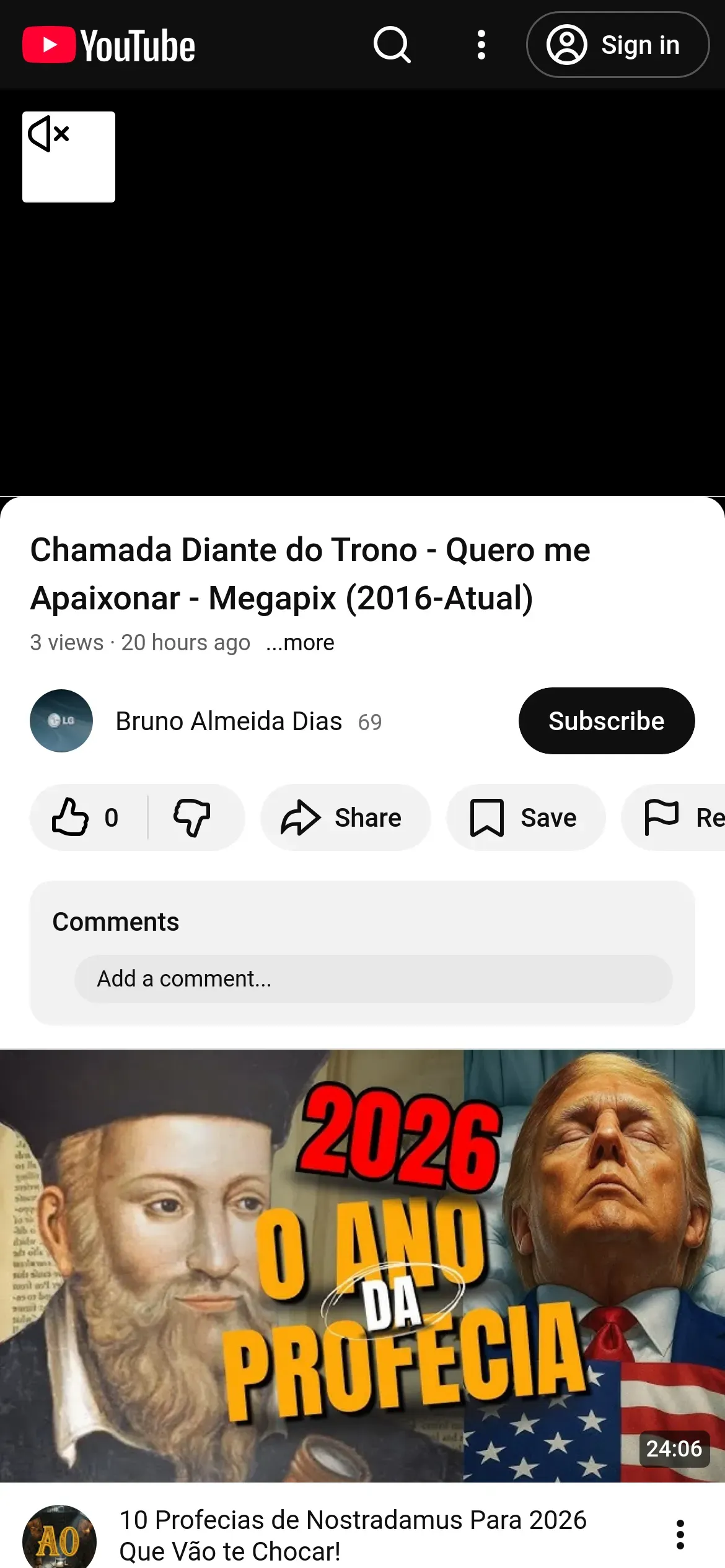
Task: Subscribe to Bruno Almeida Dias
Action: 606,721
